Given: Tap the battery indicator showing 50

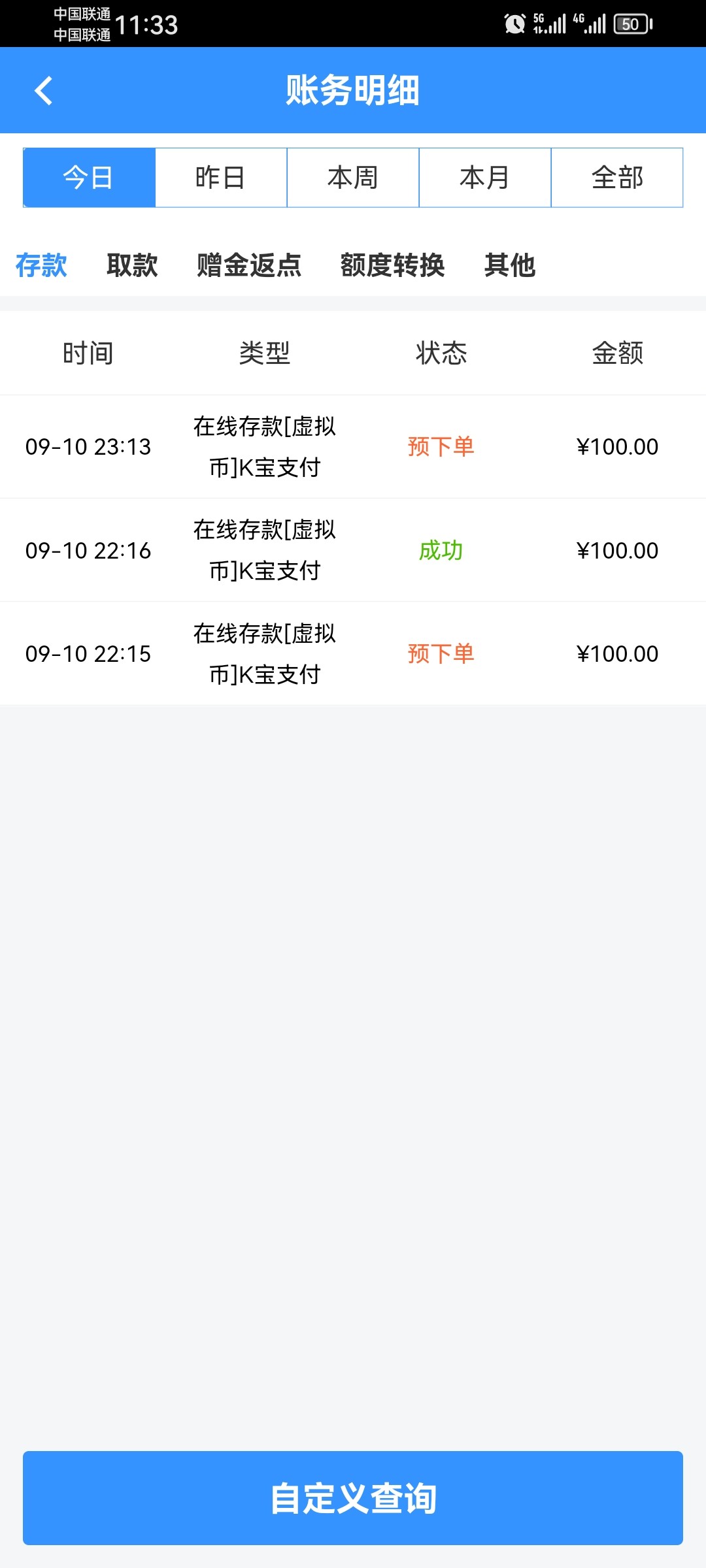Looking at the screenshot, I should coord(630,24).
